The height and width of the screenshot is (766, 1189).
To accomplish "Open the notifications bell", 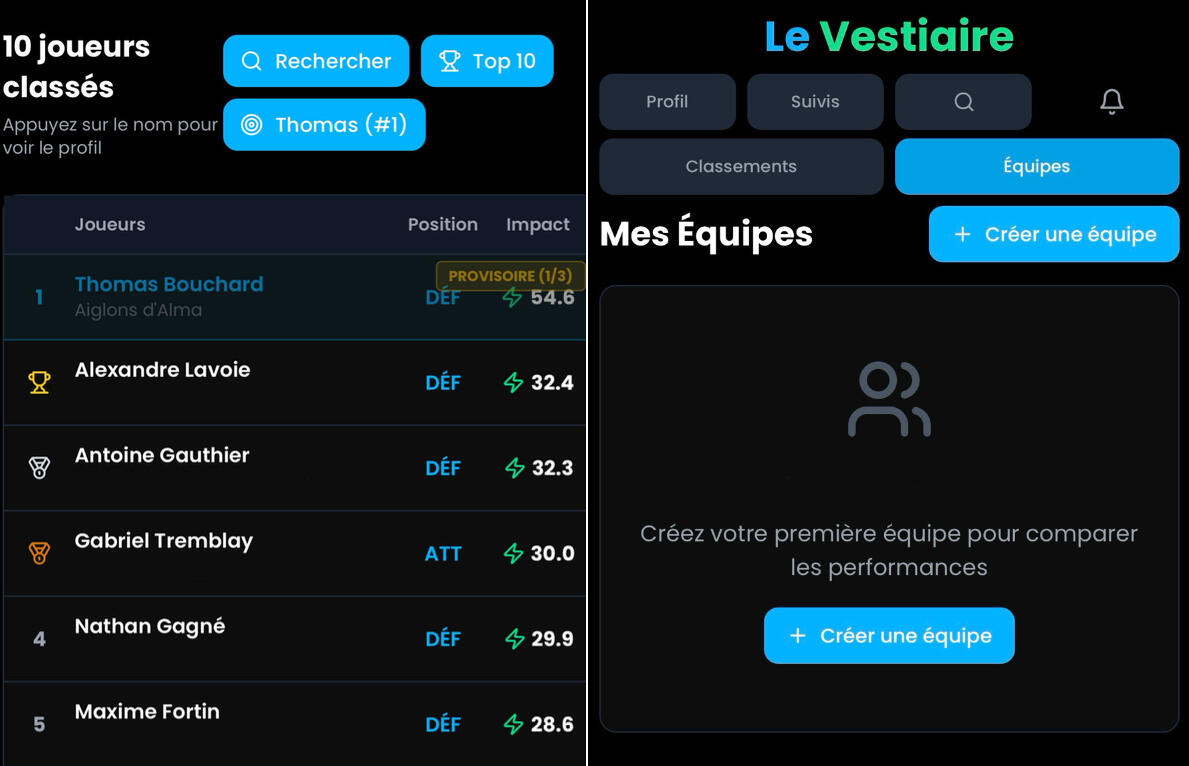I will point(1111,102).
